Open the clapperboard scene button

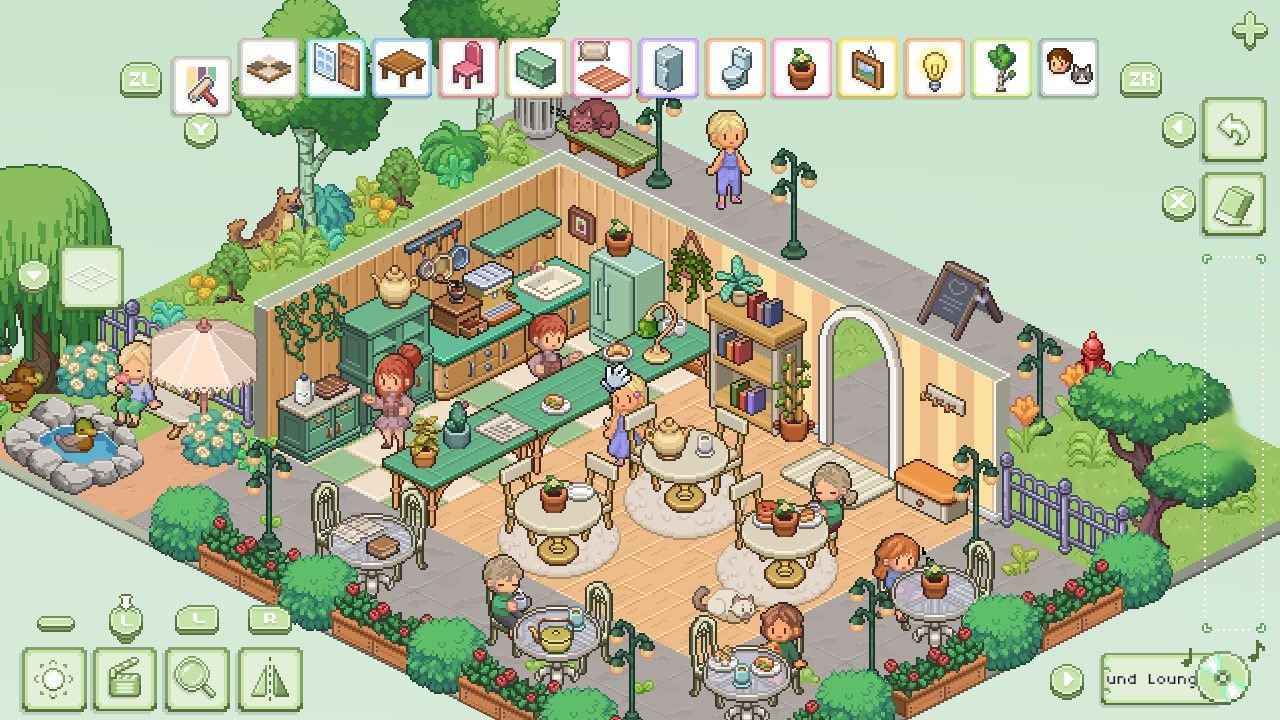coord(125,679)
